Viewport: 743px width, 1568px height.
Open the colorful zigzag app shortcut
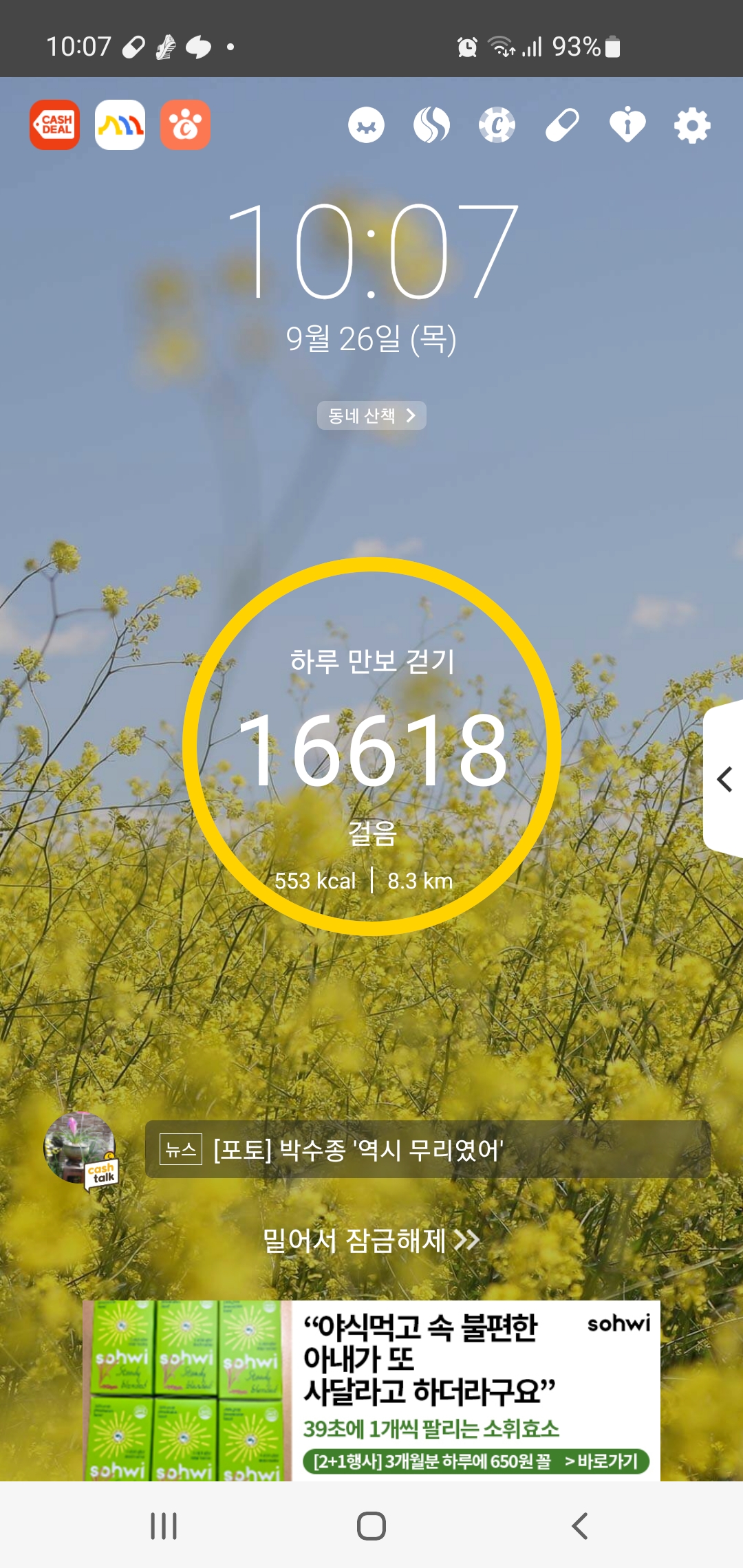coord(120,125)
